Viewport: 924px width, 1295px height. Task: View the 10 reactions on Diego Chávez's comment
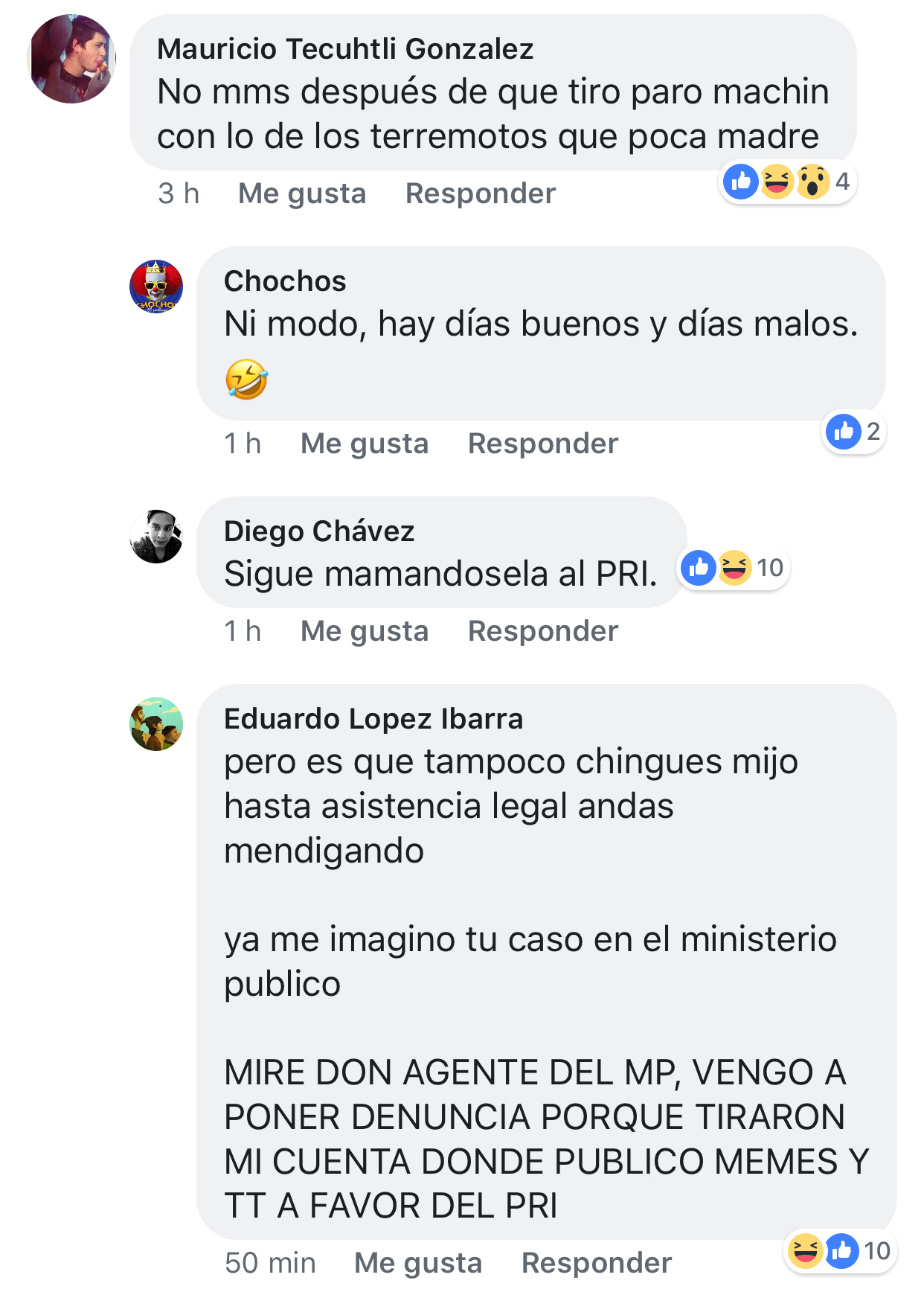(x=734, y=569)
